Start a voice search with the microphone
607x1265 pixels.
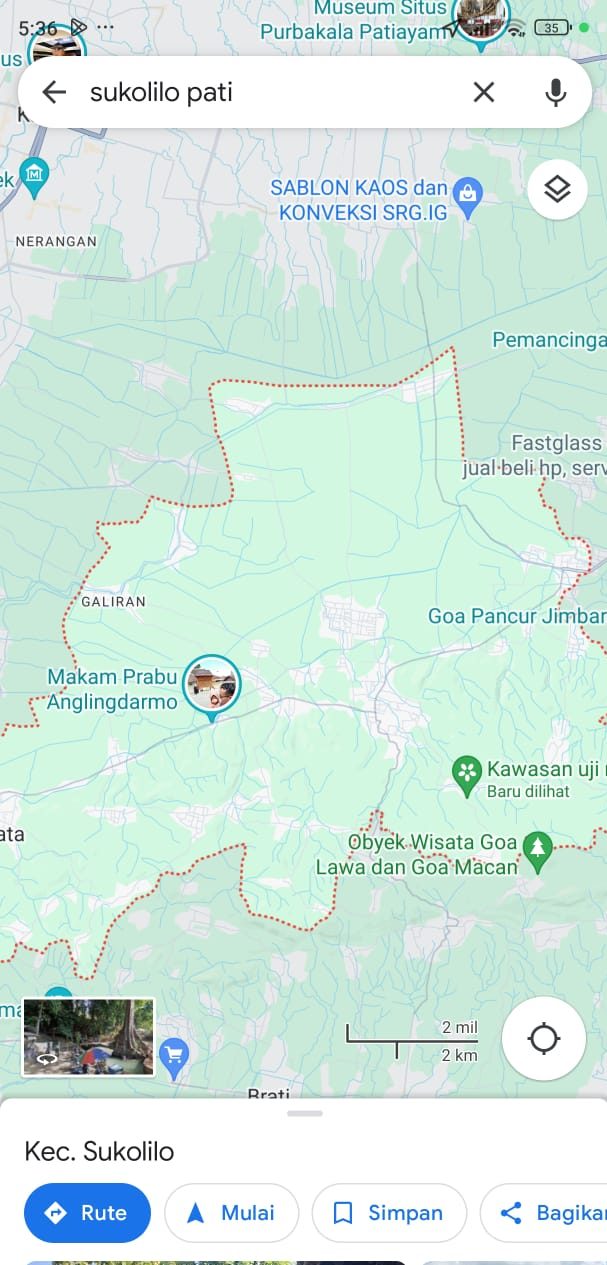pos(555,93)
